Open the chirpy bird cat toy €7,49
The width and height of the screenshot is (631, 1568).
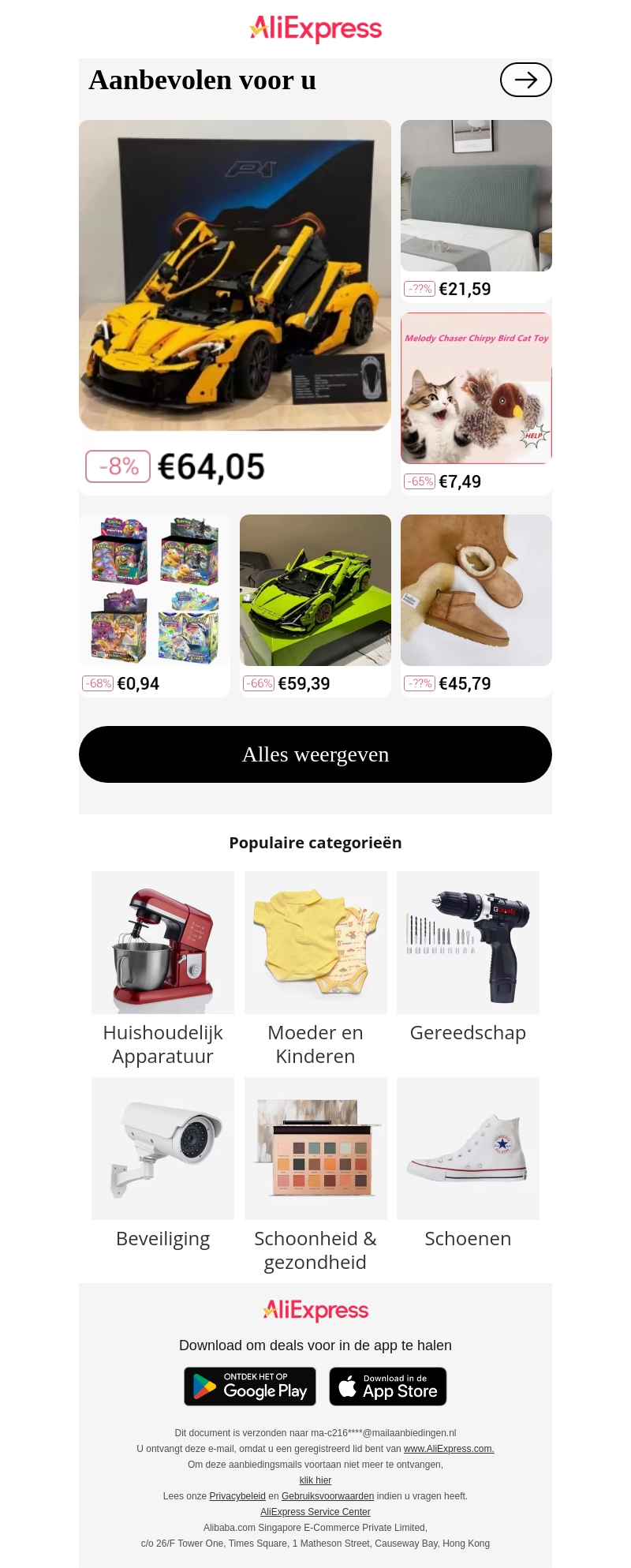pyautogui.click(x=476, y=388)
